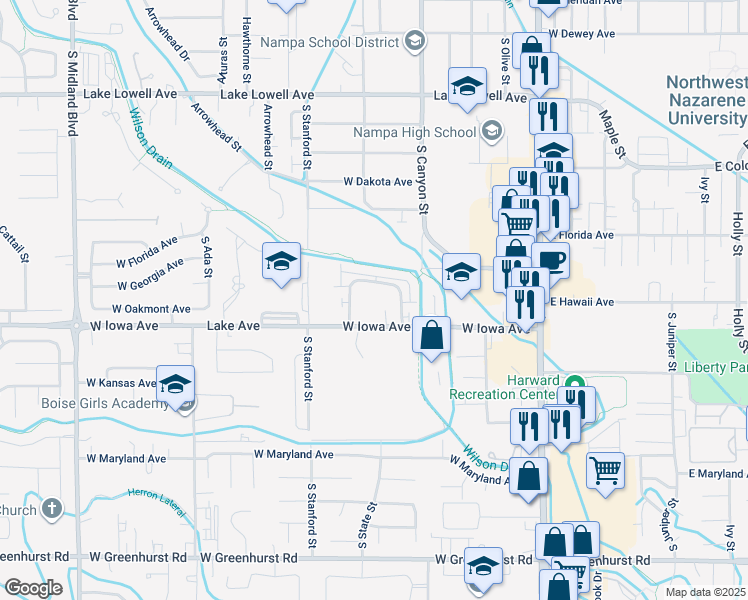
Task: Tap the school pin at Boise Girls Academy
Action: (175, 385)
